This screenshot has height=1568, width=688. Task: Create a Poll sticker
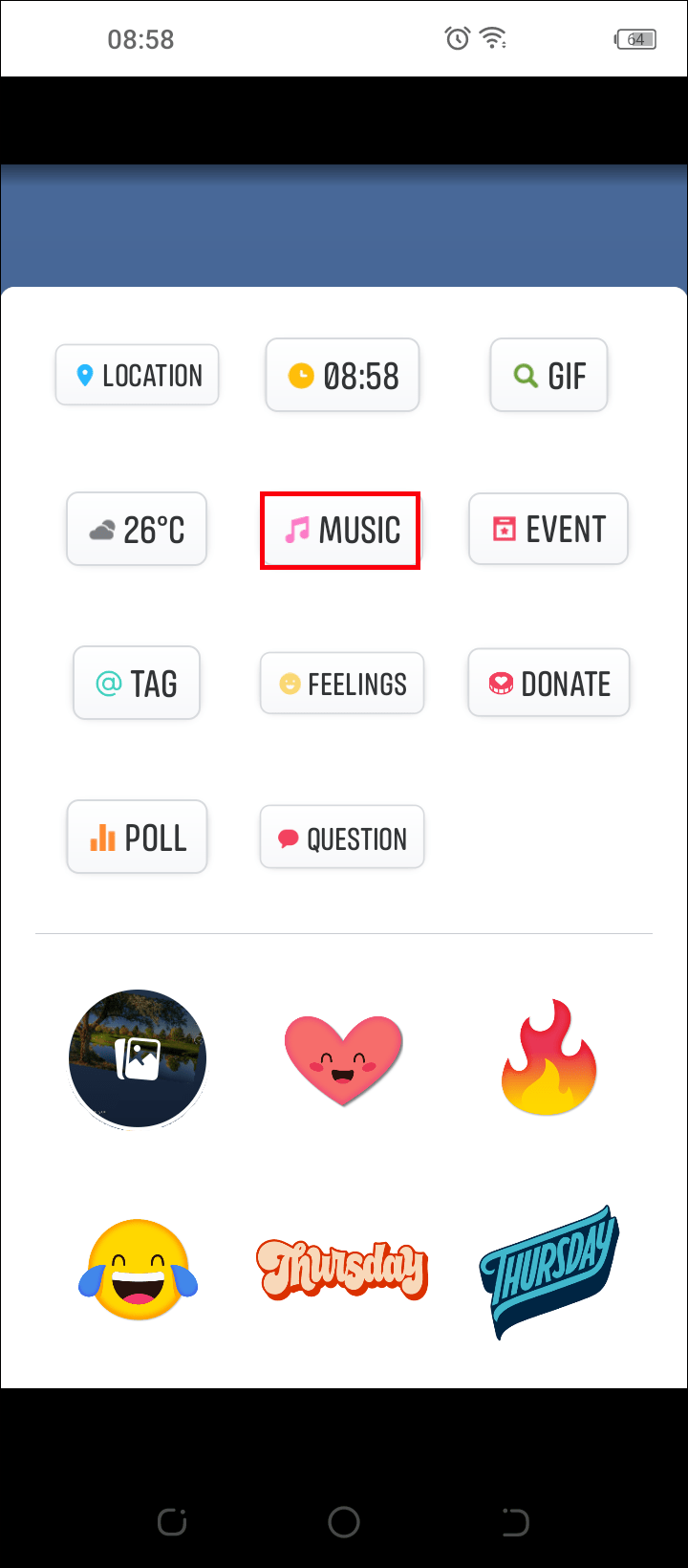click(x=137, y=838)
